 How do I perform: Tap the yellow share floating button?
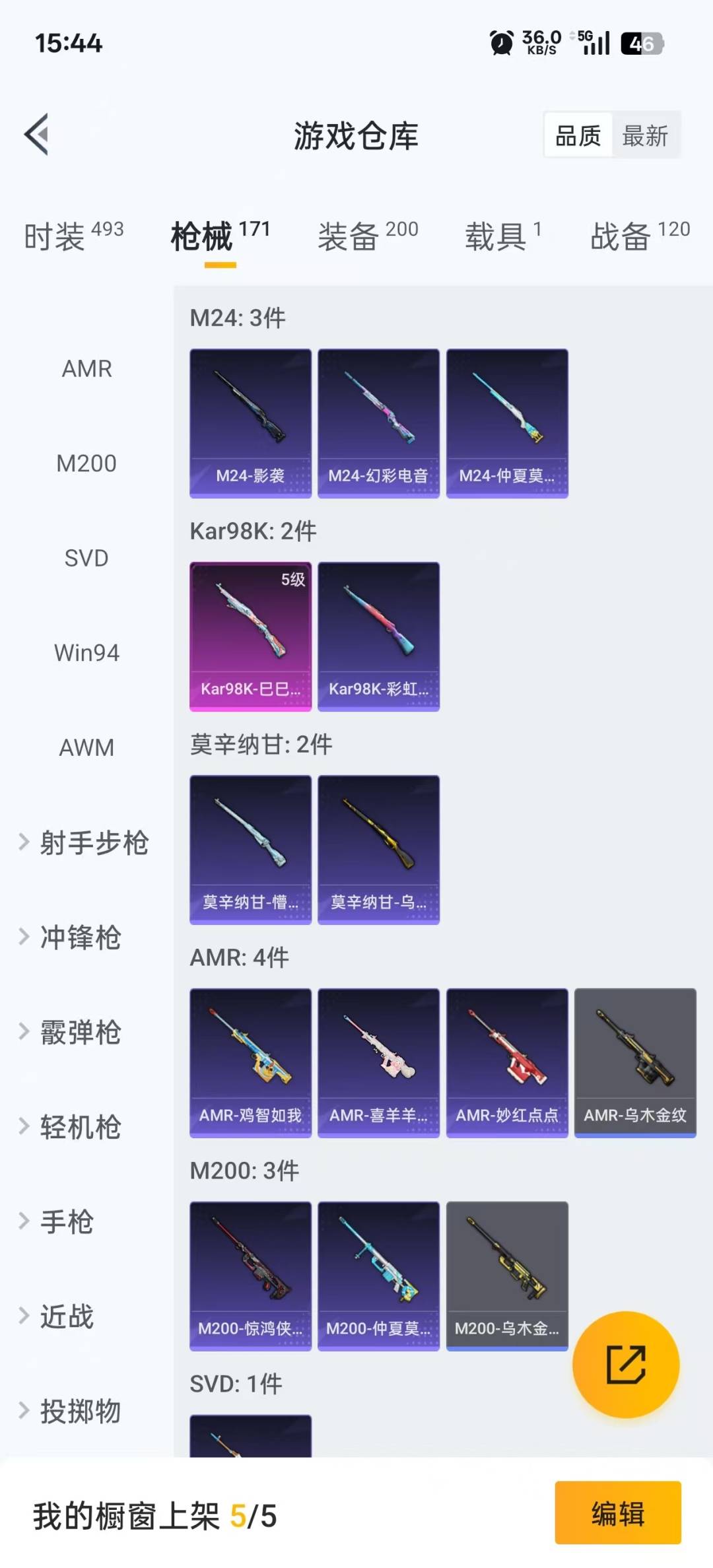point(626,1364)
